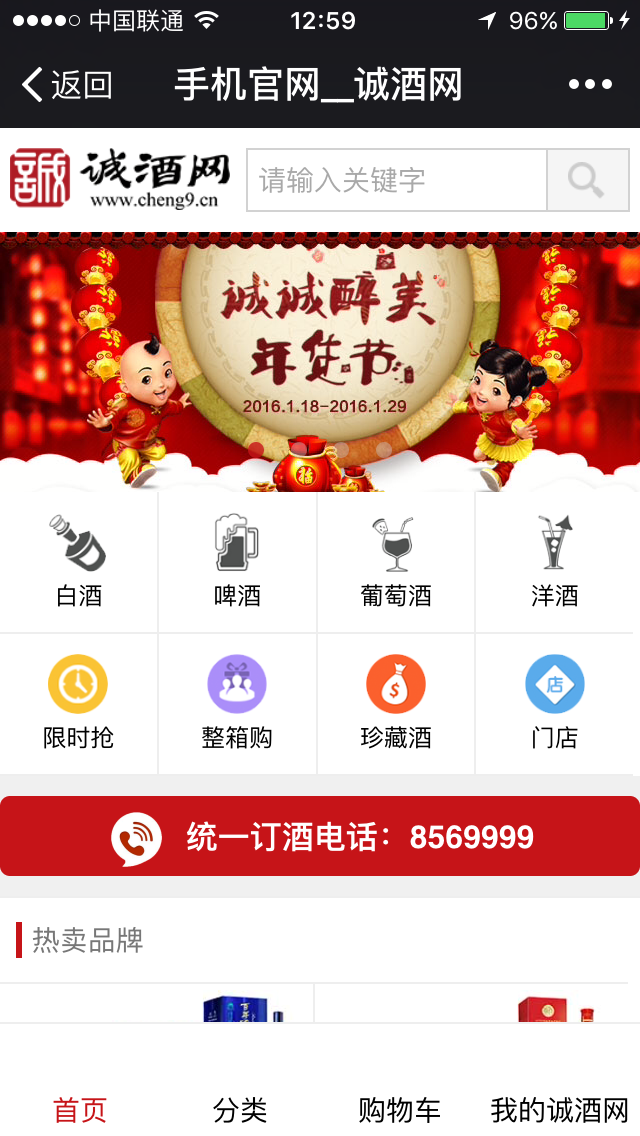Screen dimensions: 640x1136
Task: Open the 年货节 promotional banner
Action: [320, 360]
